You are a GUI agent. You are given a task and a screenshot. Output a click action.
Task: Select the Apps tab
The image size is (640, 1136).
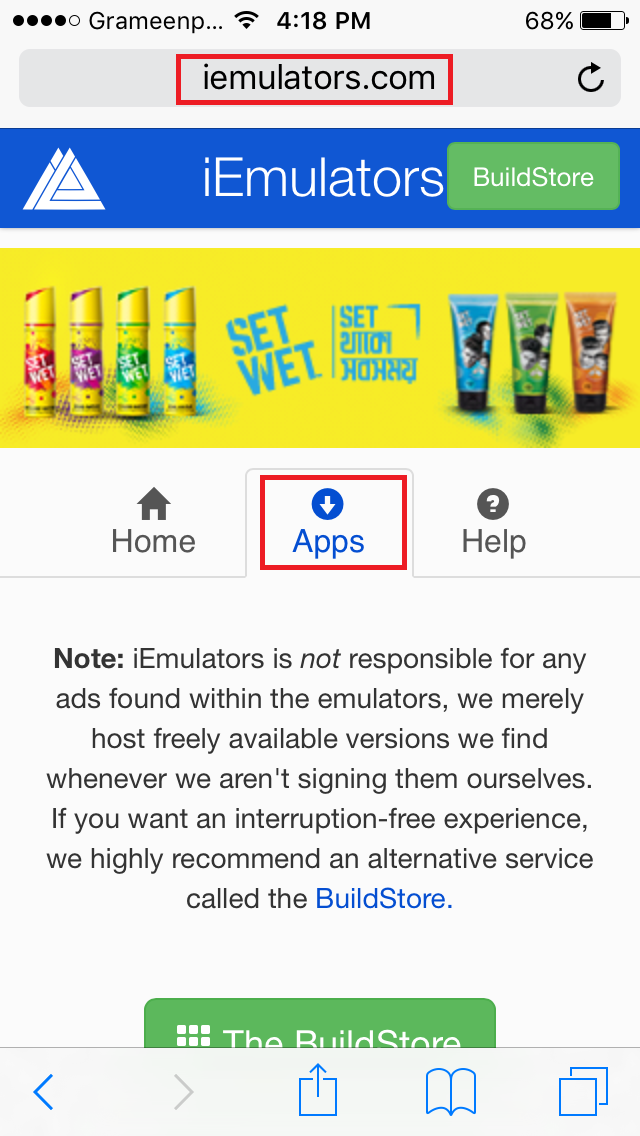[x=329, y=524]
